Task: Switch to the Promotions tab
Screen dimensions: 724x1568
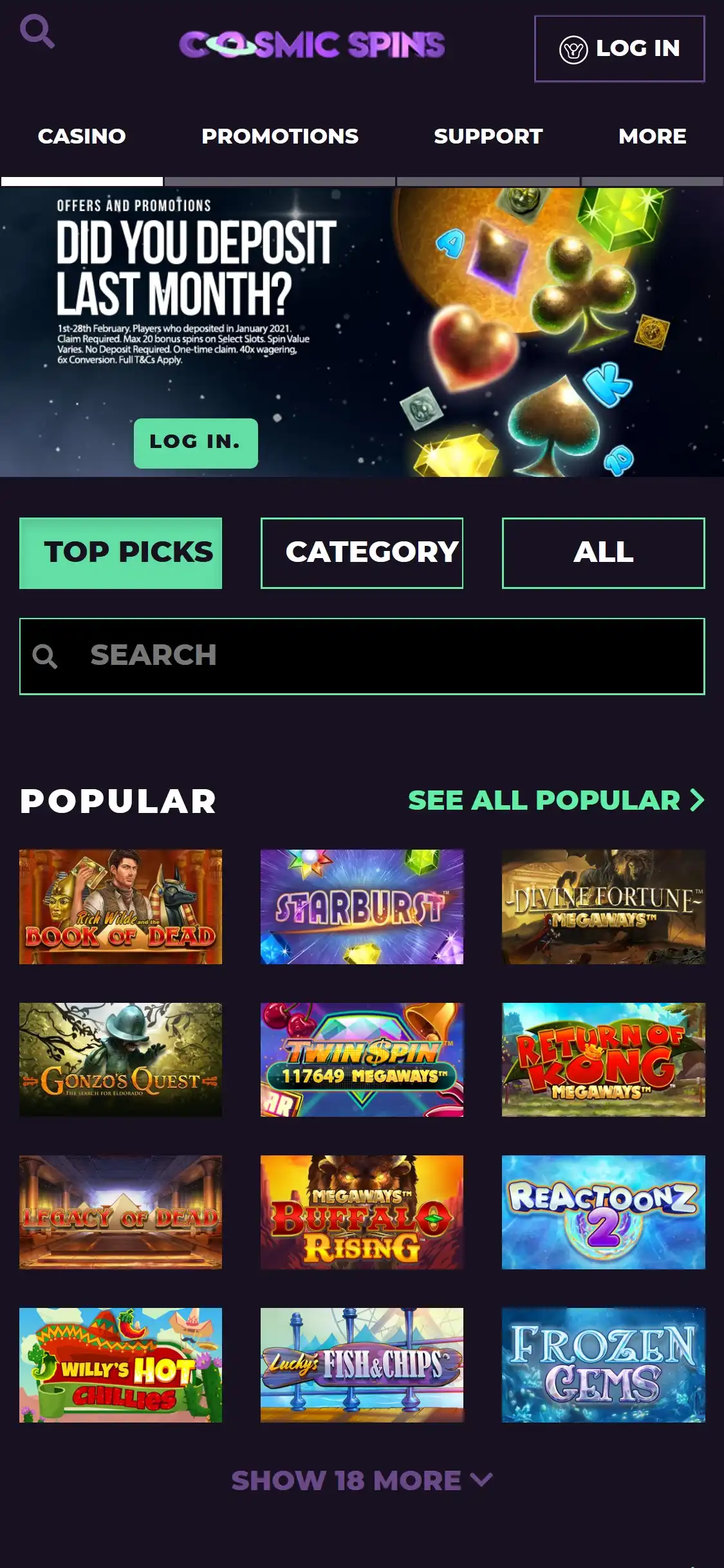Action: (279, 136)
